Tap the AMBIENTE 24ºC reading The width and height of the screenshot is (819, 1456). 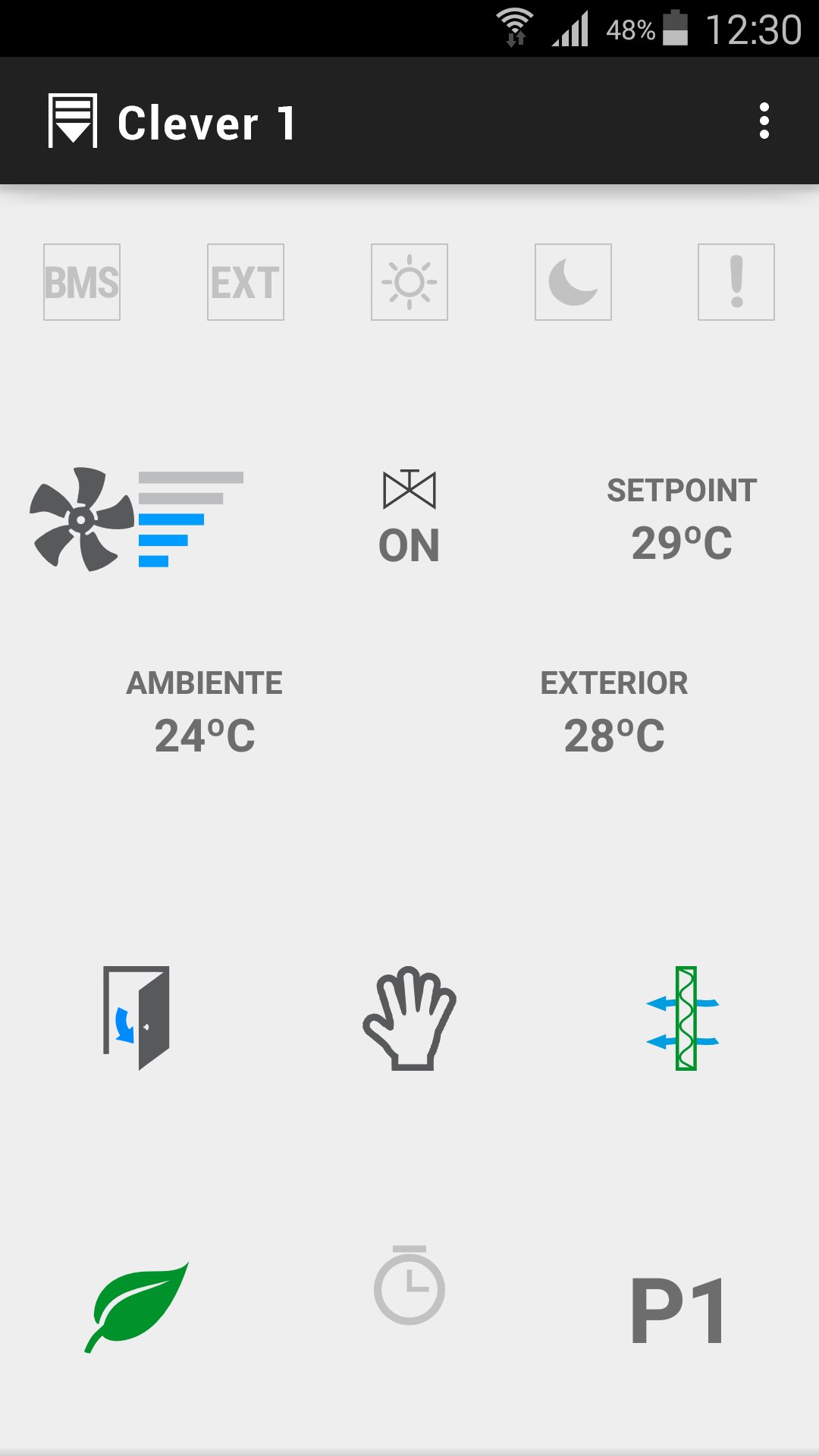(205, 709)
